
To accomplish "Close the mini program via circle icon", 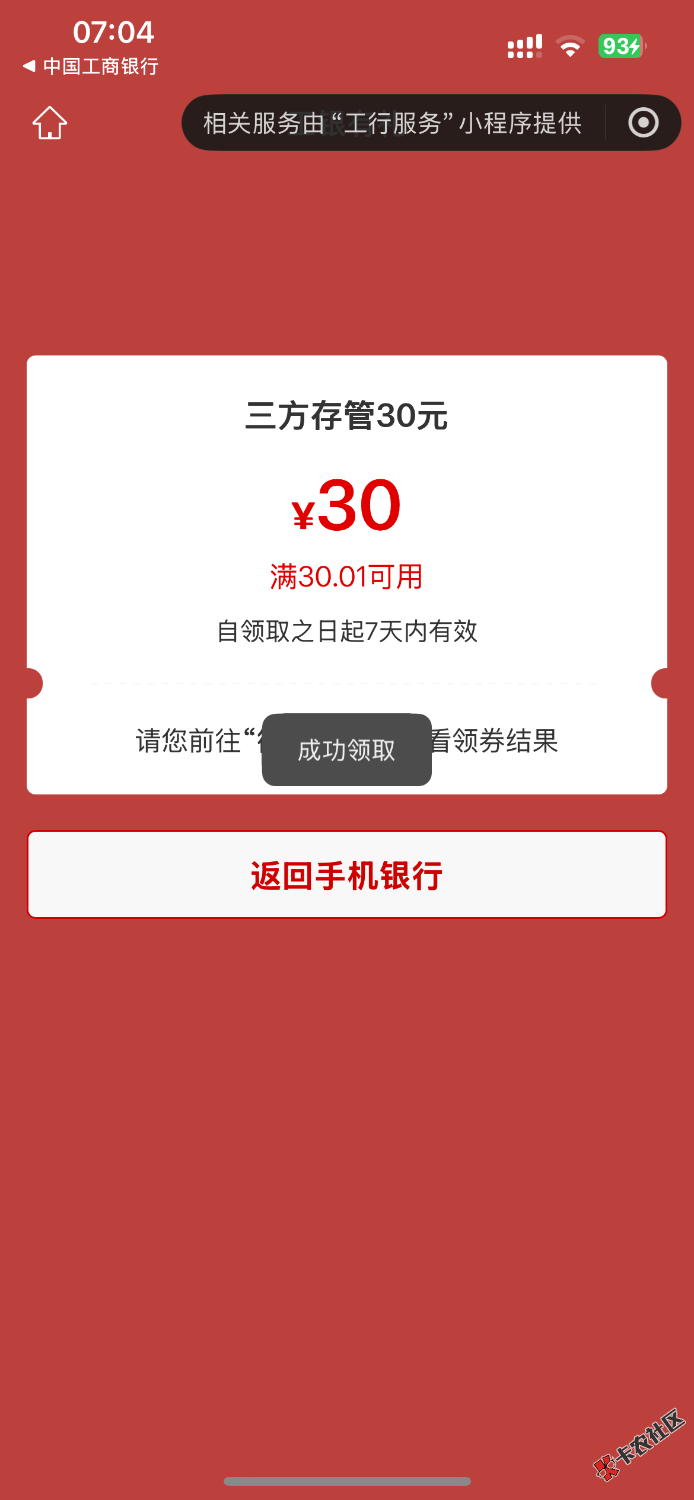I will coord(643,123).
